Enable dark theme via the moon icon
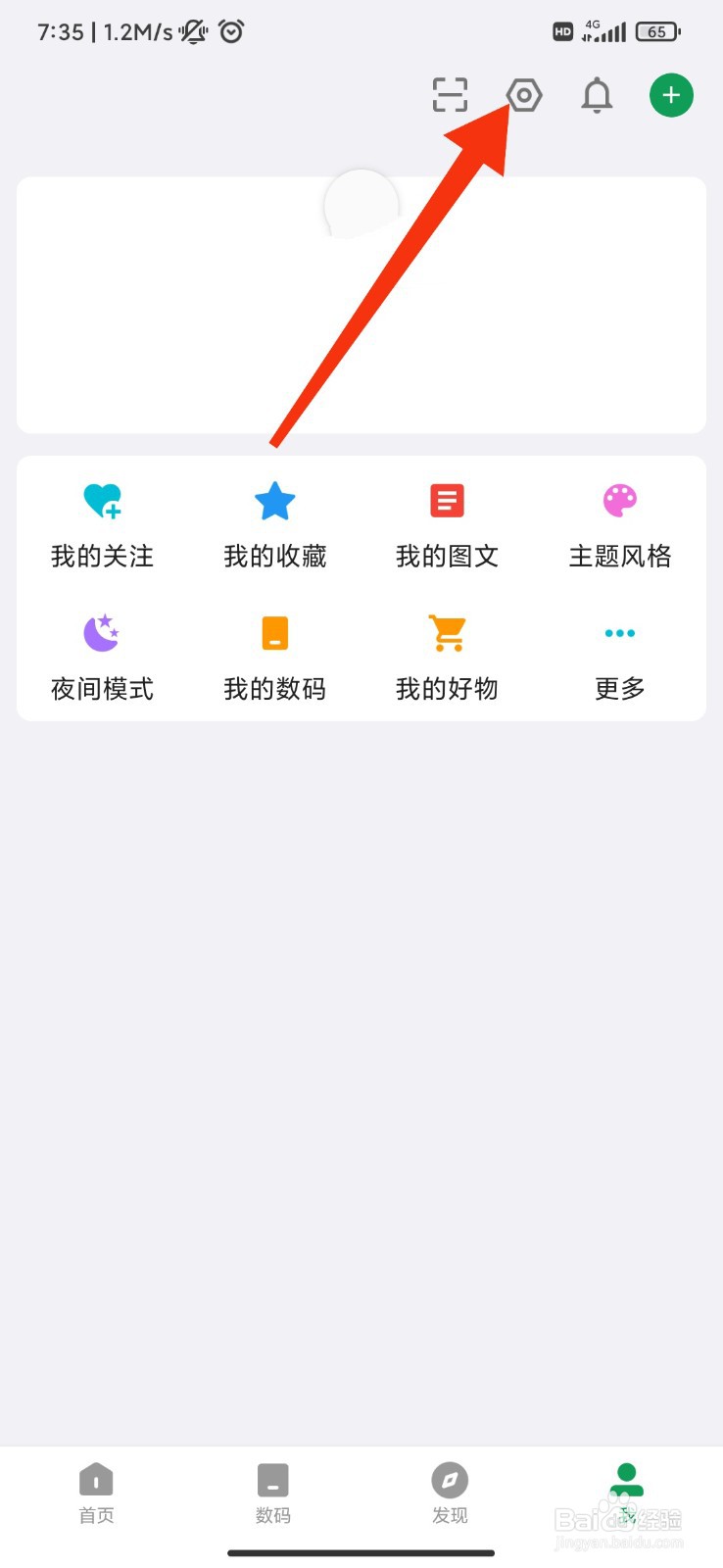723x1568 pixels. pos(101,632)
